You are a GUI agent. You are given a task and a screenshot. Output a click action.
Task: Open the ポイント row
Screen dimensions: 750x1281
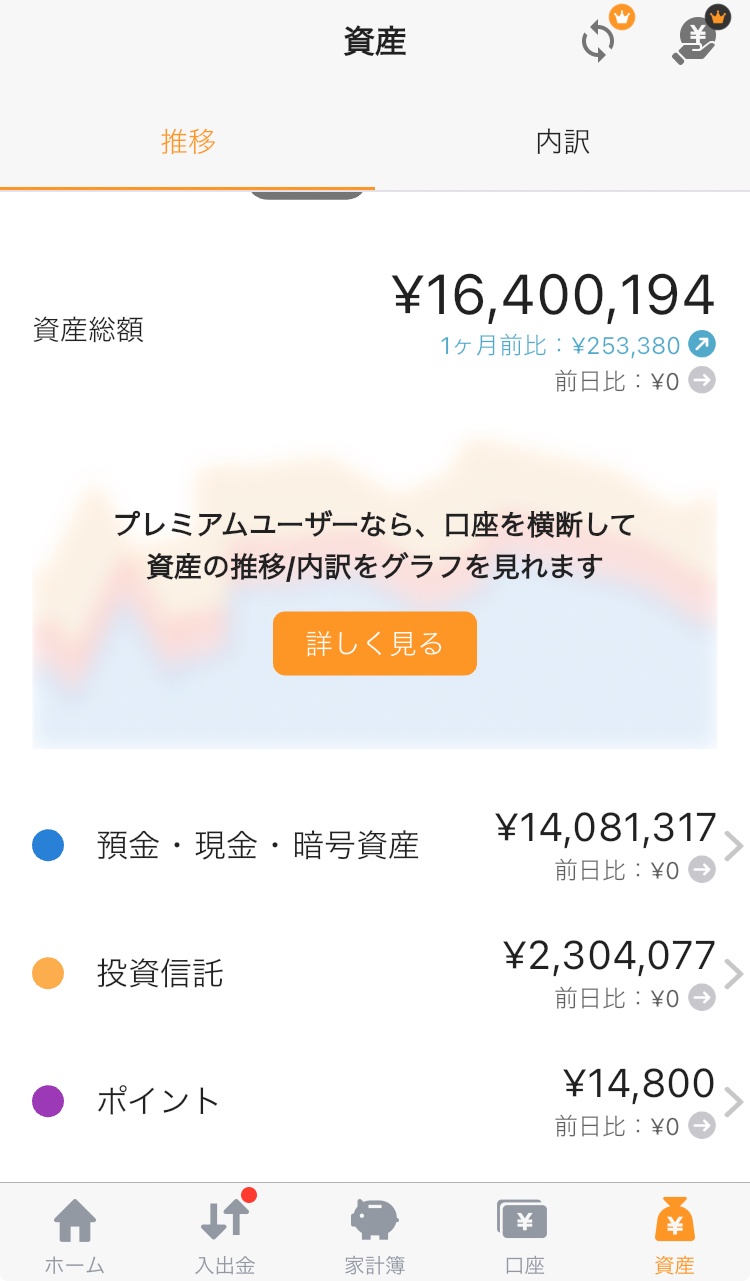(x=375, y=1101)
